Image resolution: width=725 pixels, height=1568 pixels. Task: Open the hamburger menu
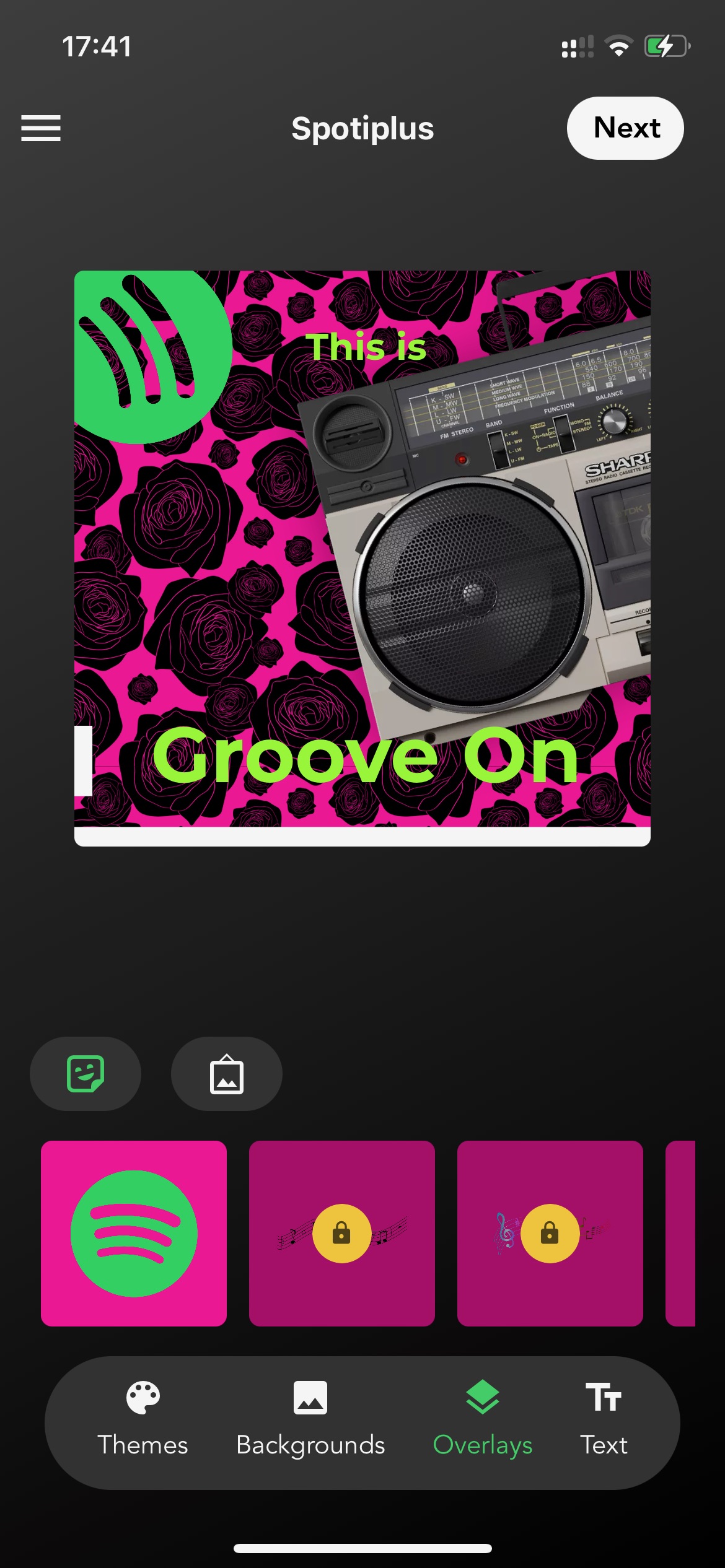pyautogui.click(x=41, y=128)
